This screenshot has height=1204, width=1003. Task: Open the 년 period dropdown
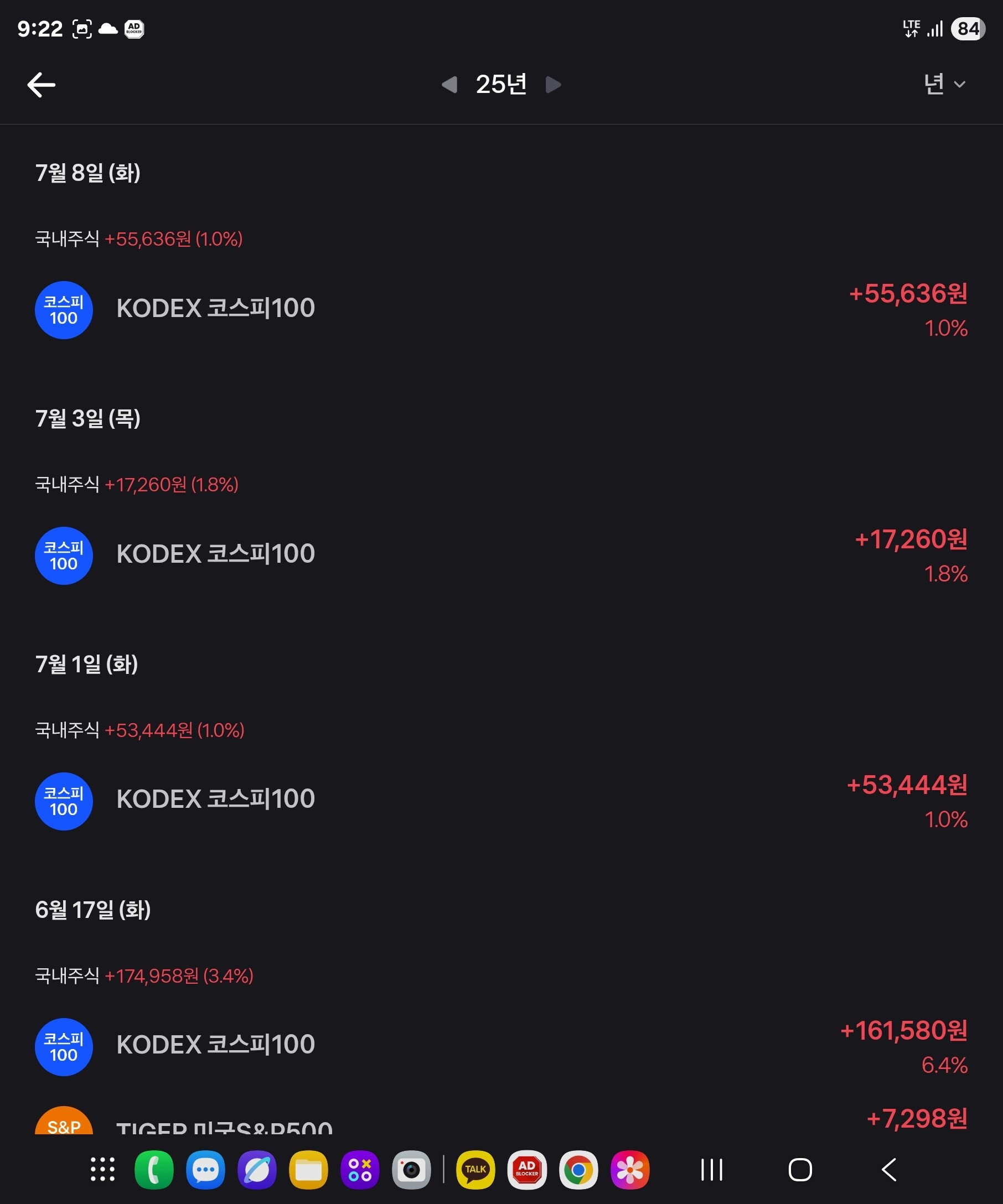(944, 84)
